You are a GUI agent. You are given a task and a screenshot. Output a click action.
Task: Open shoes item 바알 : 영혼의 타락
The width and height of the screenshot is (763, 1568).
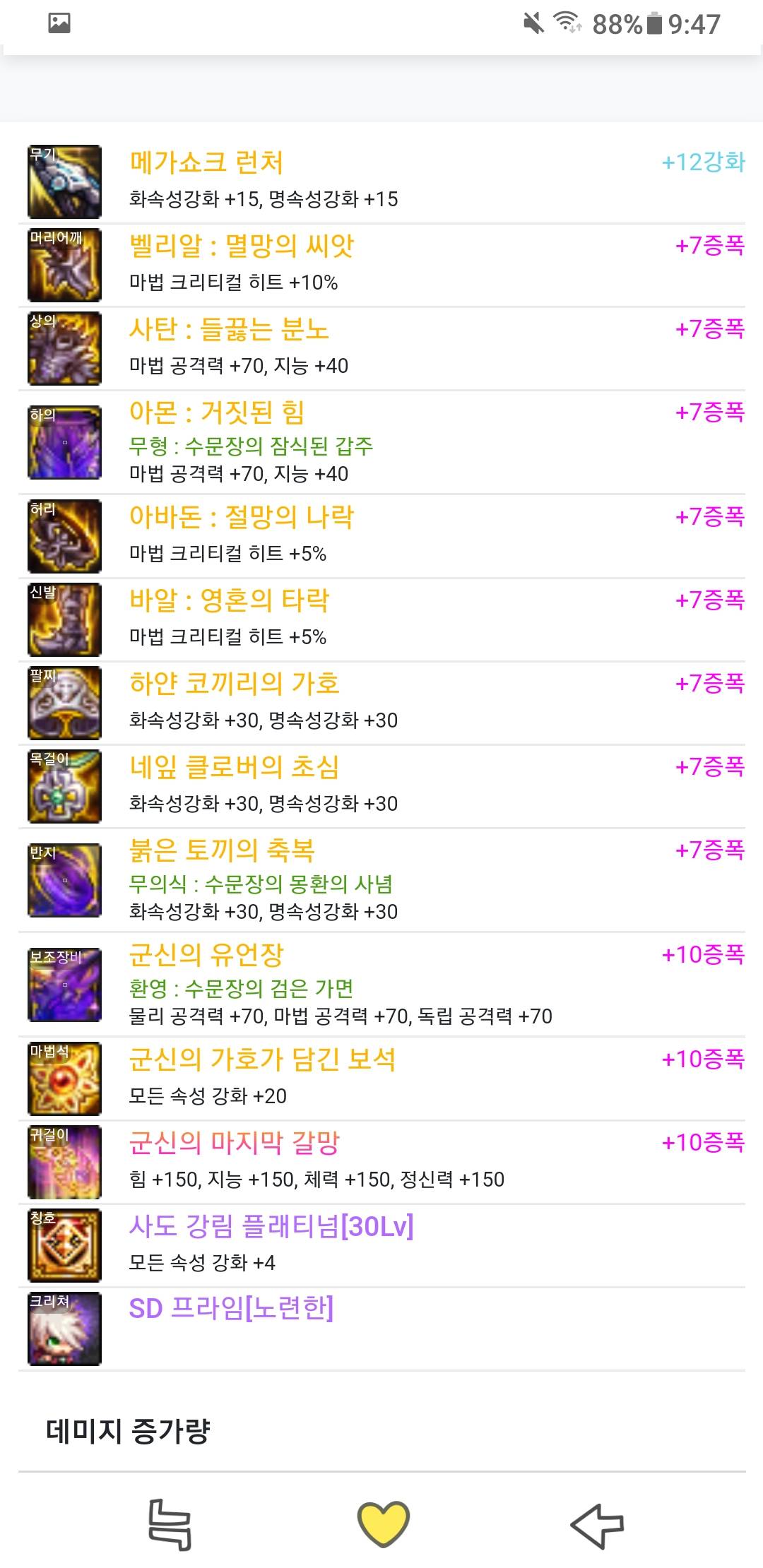point(229,600)
